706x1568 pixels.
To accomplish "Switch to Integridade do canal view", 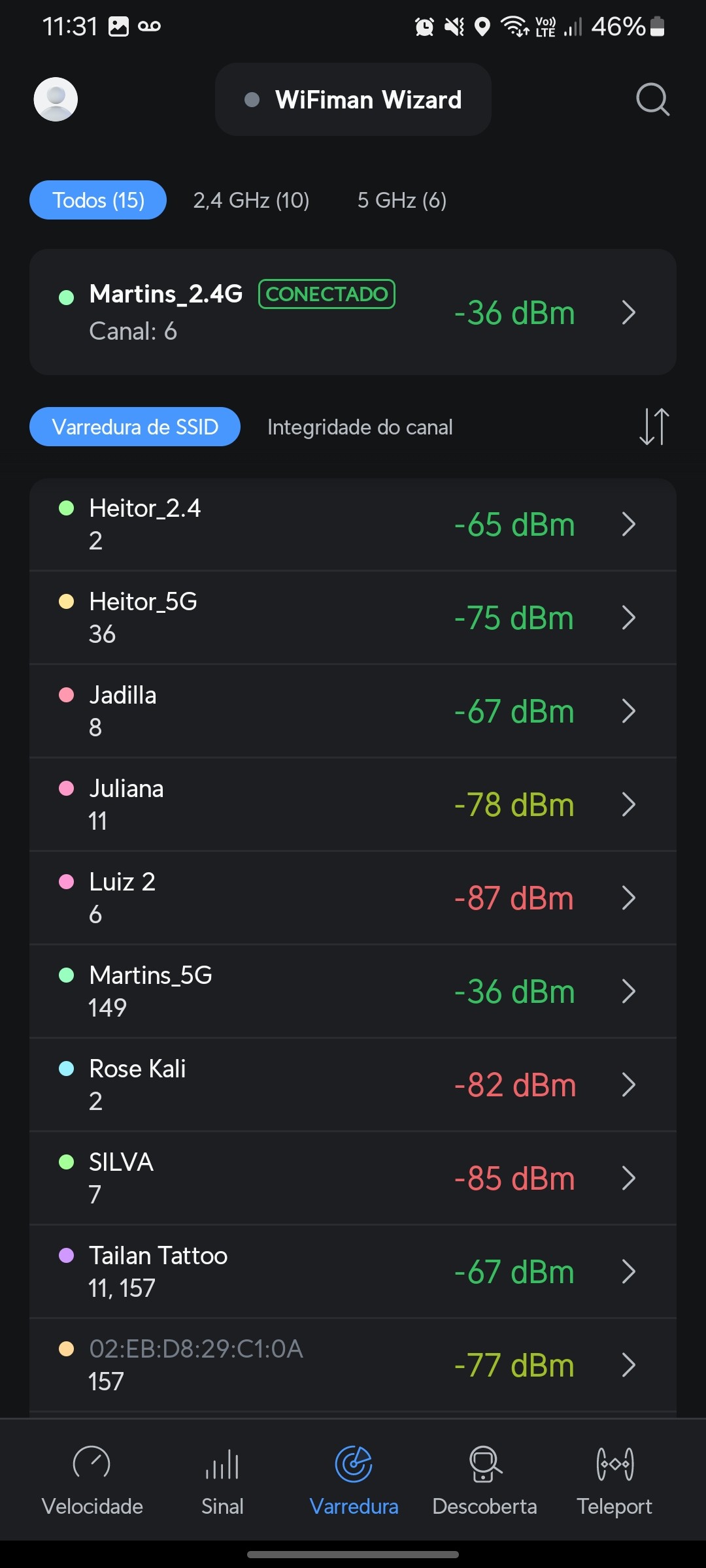I will 360,427.
